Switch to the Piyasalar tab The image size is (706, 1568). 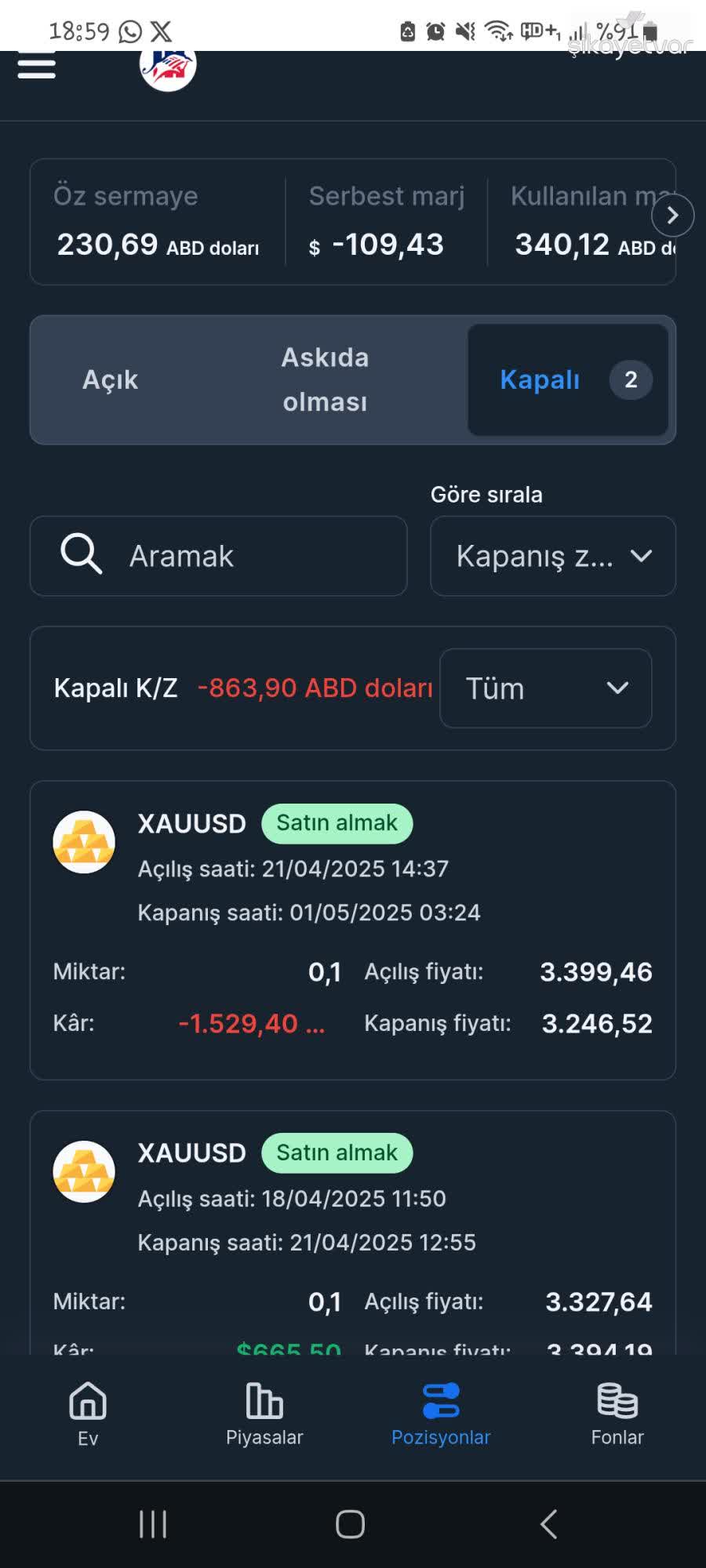pos(264,1413)
